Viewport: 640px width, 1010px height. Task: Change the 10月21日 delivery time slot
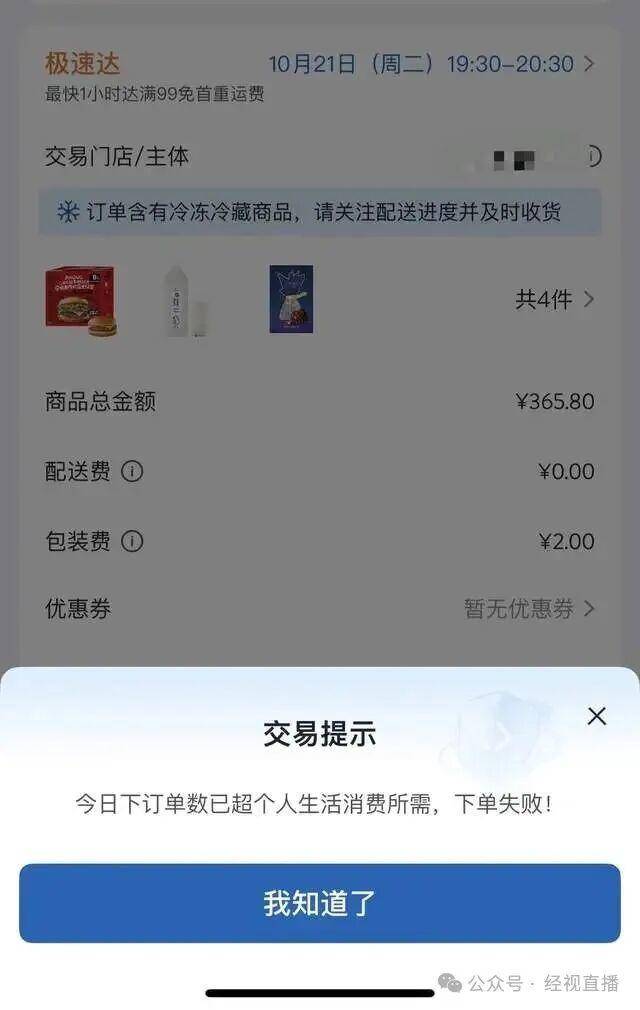432,64
